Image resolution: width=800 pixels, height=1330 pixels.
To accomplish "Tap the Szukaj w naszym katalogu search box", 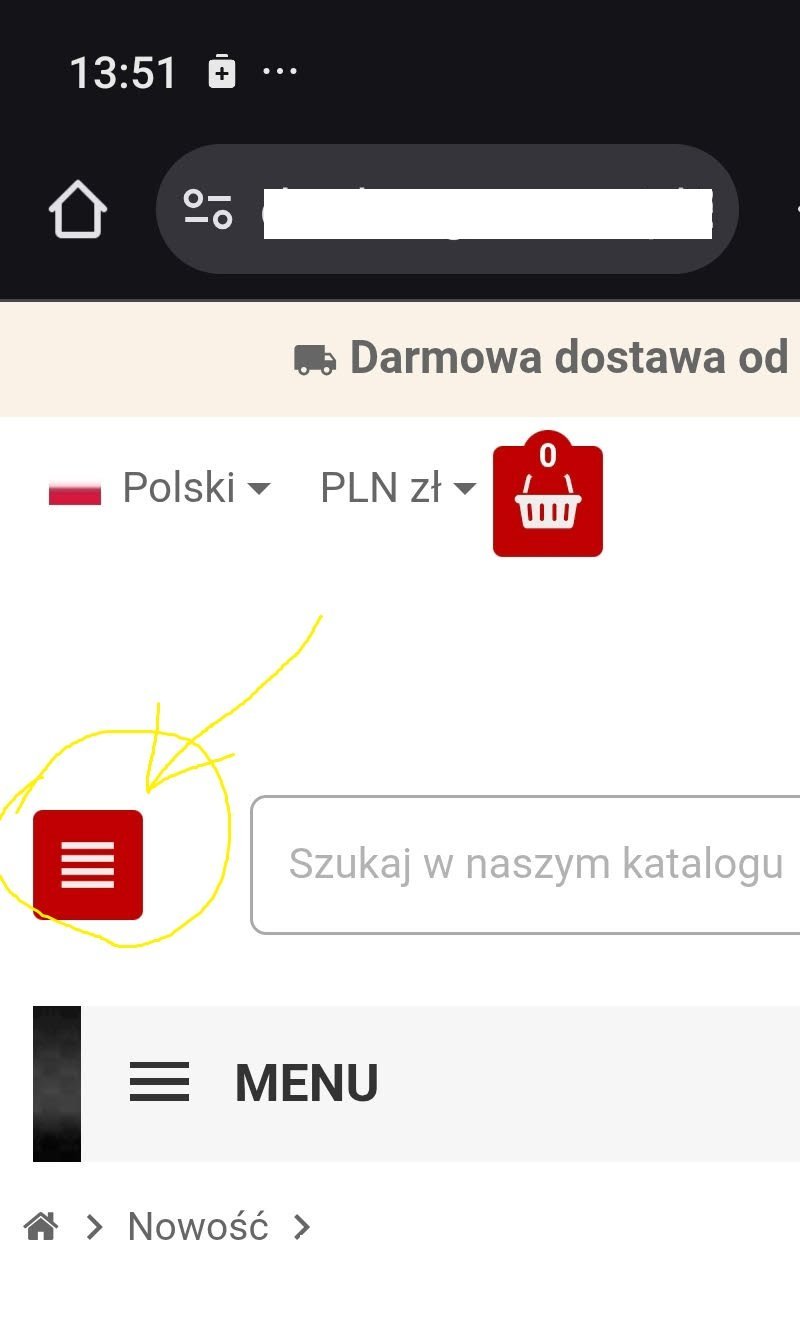I will 530,864.
